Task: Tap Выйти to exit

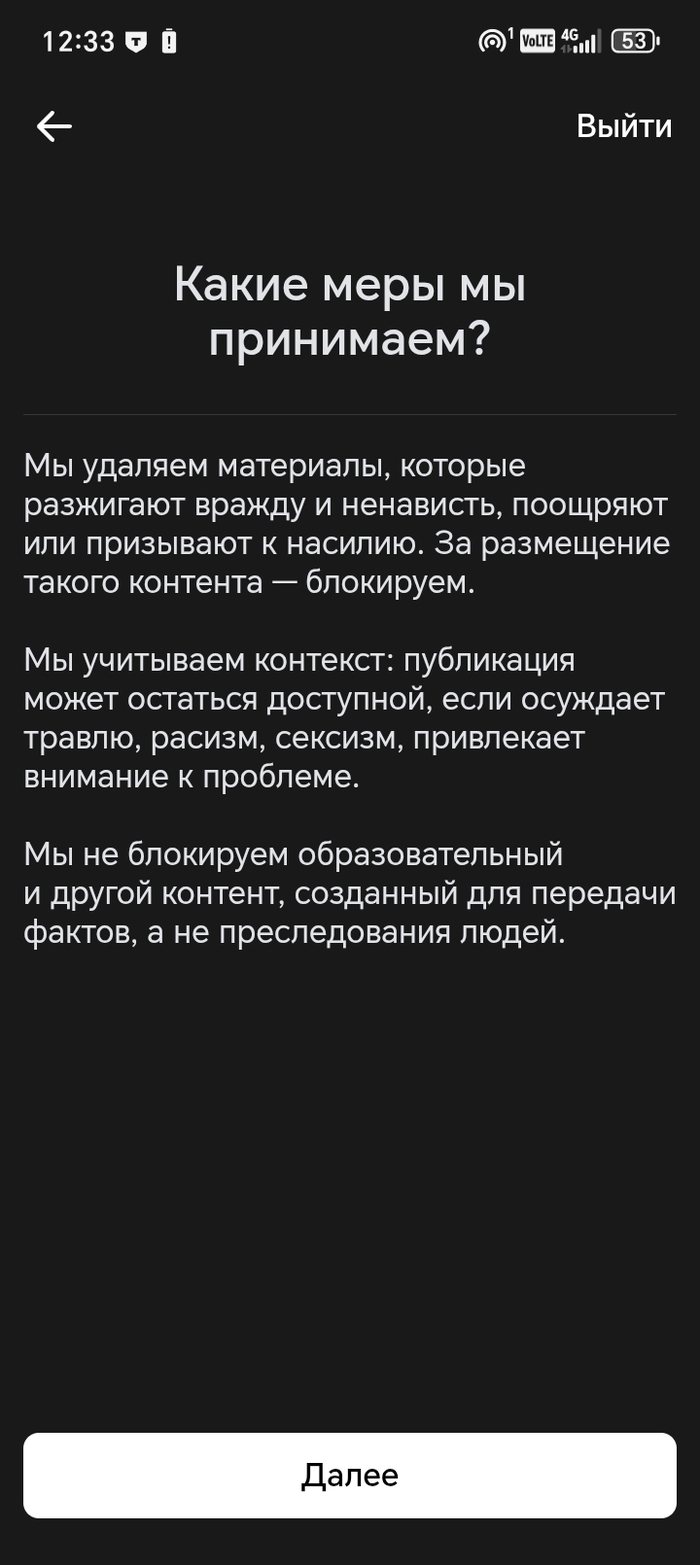Action: (x=623, y=126)
